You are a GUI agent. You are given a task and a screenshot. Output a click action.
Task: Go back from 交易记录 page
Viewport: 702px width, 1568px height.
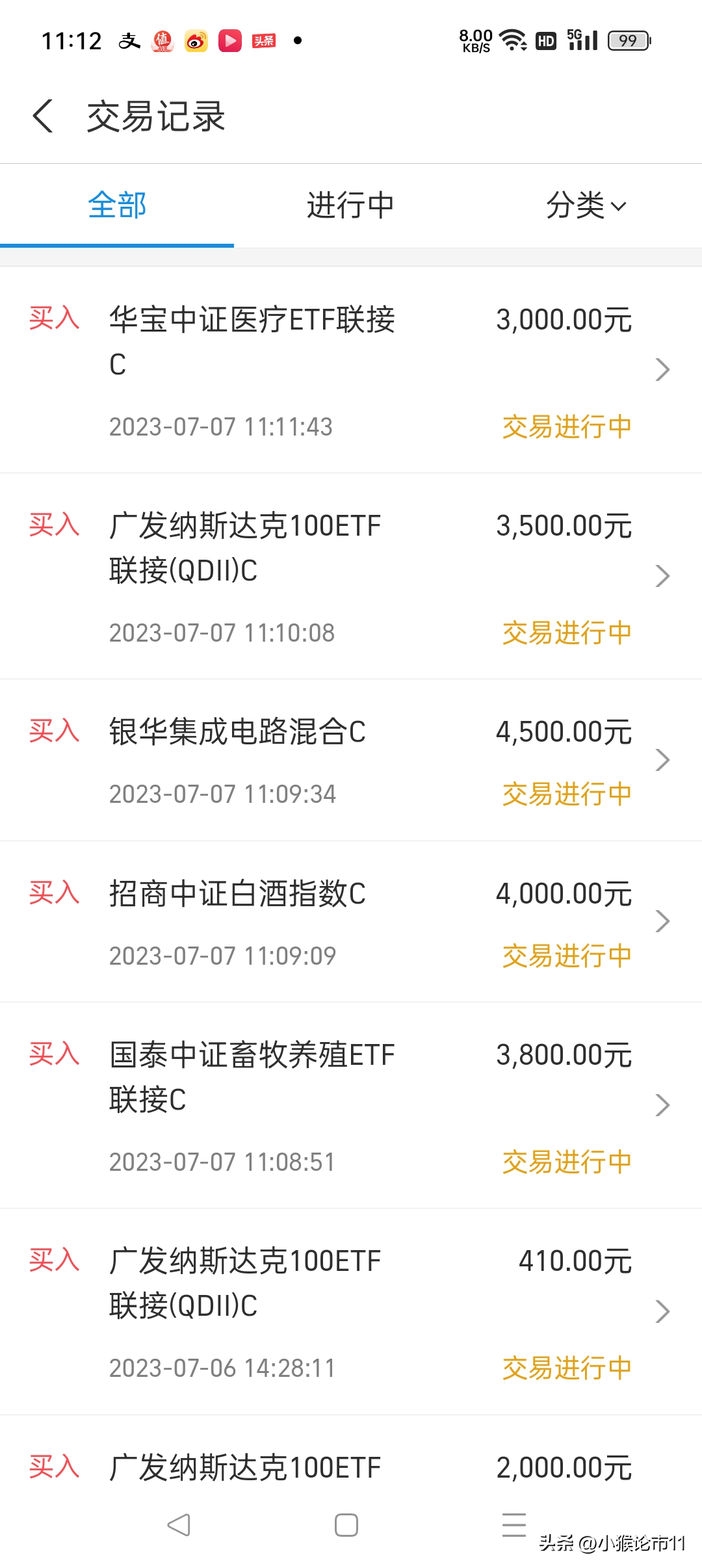tap(43, 116)
